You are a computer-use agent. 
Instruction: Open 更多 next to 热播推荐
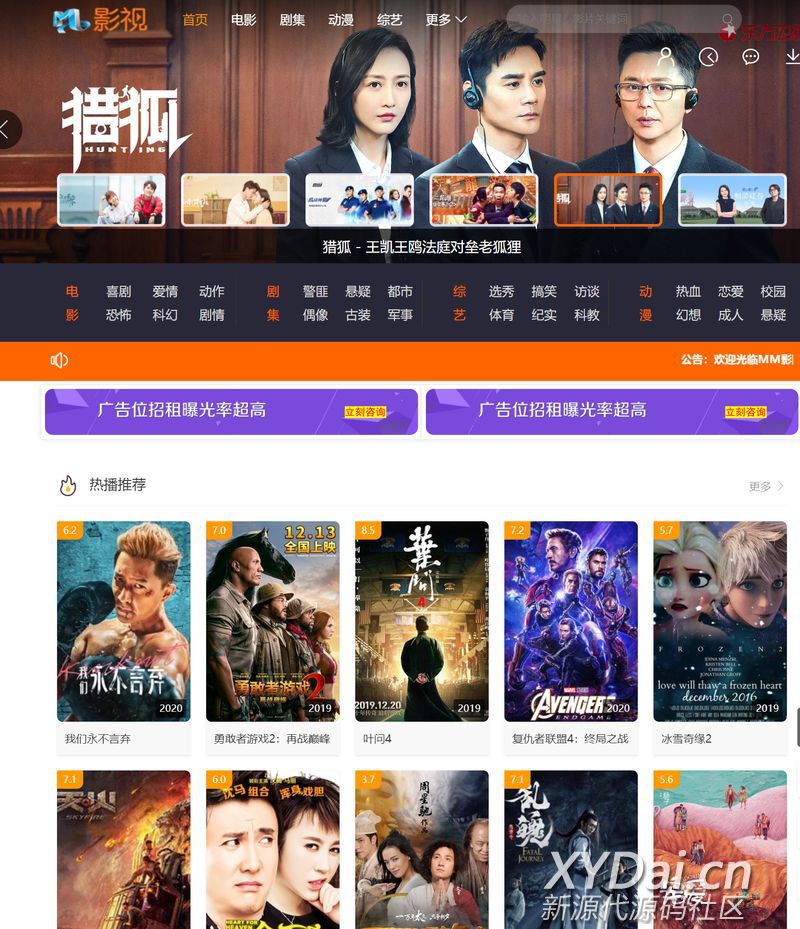766,486
